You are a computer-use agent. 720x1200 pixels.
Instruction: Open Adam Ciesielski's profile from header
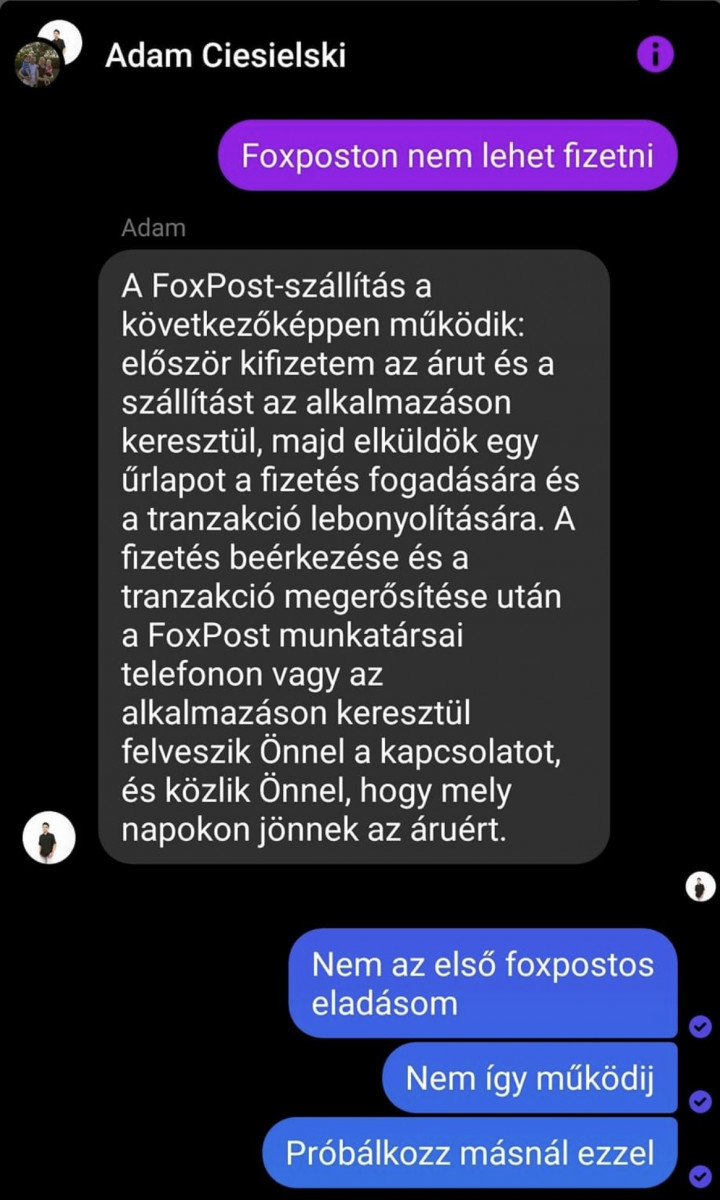tap(225, 55)
